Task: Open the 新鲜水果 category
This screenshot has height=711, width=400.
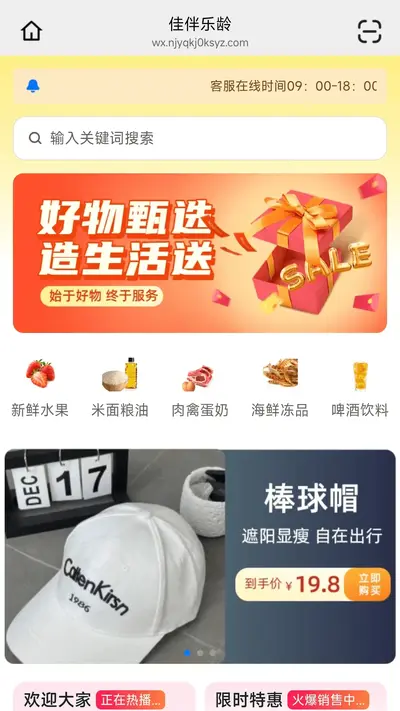Action: tap(40, 388)
